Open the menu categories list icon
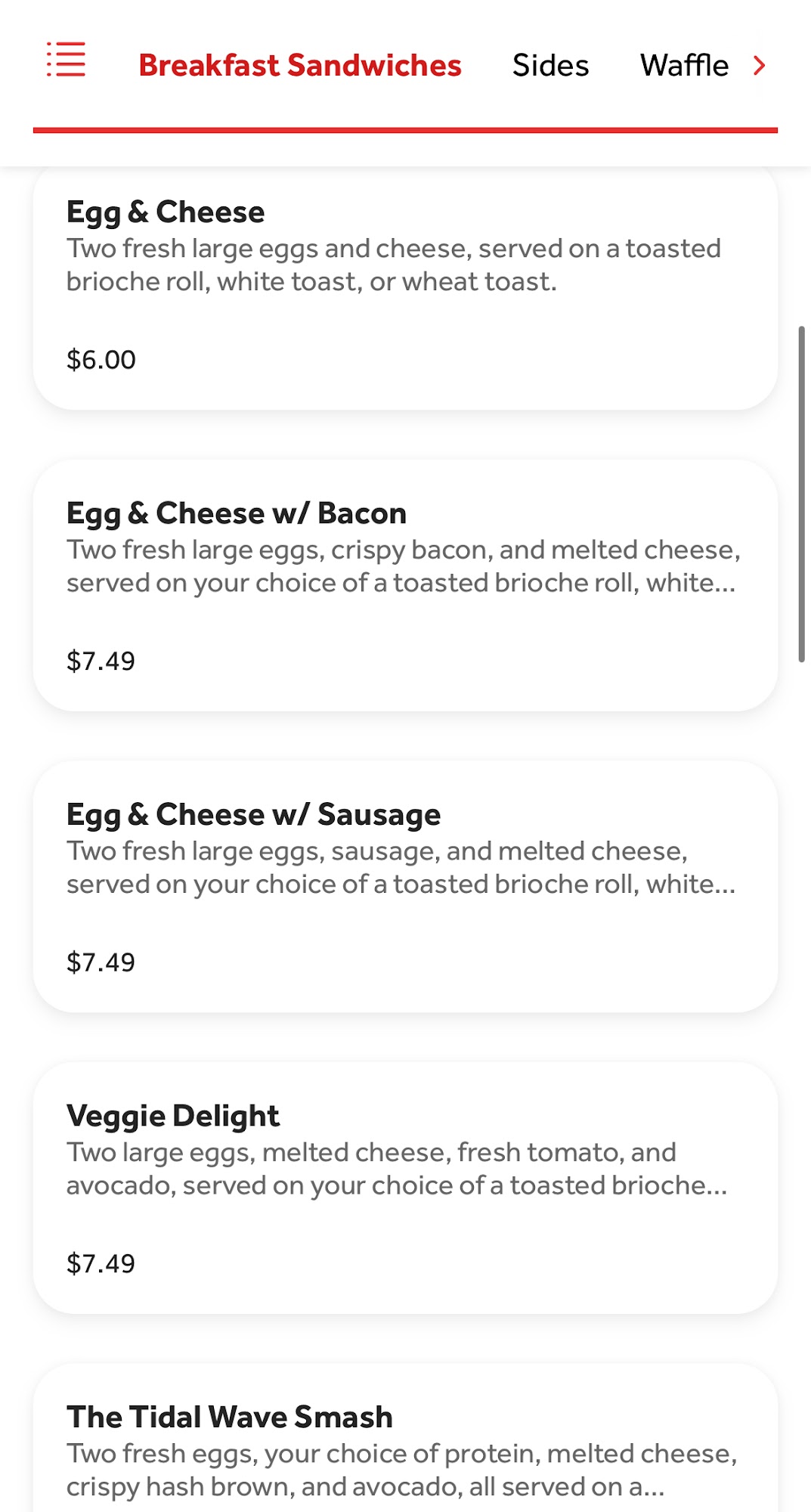 [x=67, y=60]
